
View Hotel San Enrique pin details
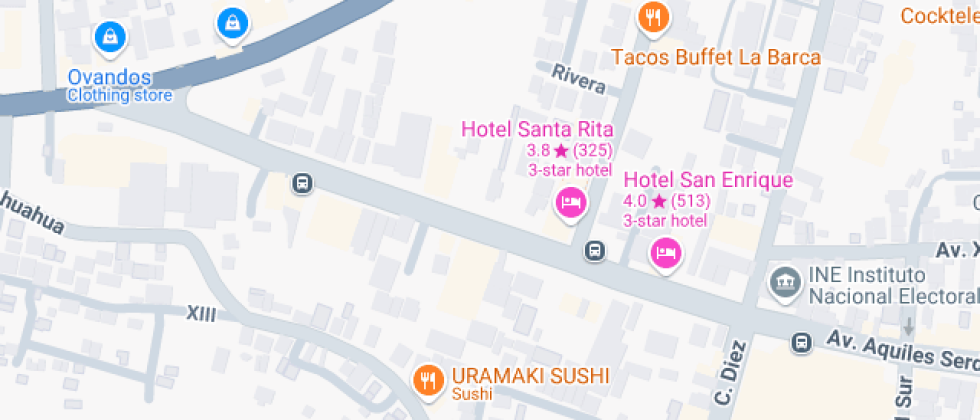coord(665,252)
